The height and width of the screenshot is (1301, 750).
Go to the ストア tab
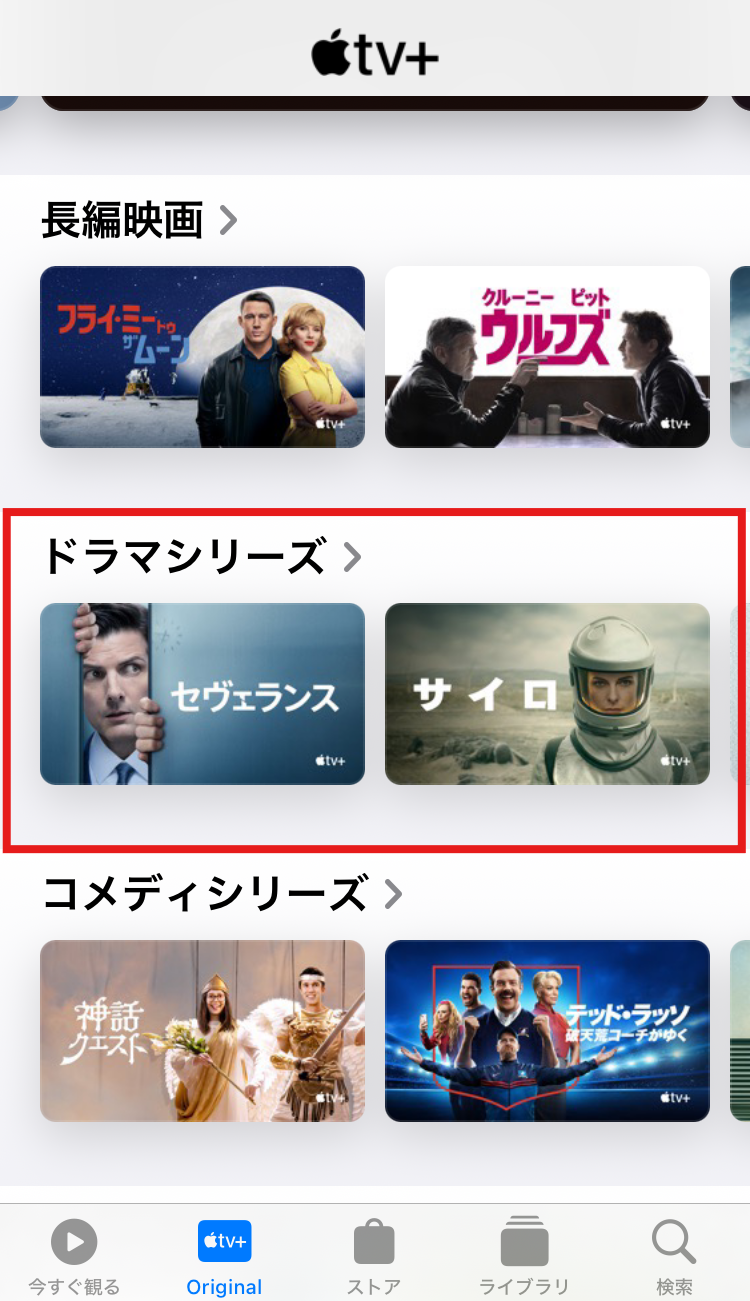coord(374,1256)
